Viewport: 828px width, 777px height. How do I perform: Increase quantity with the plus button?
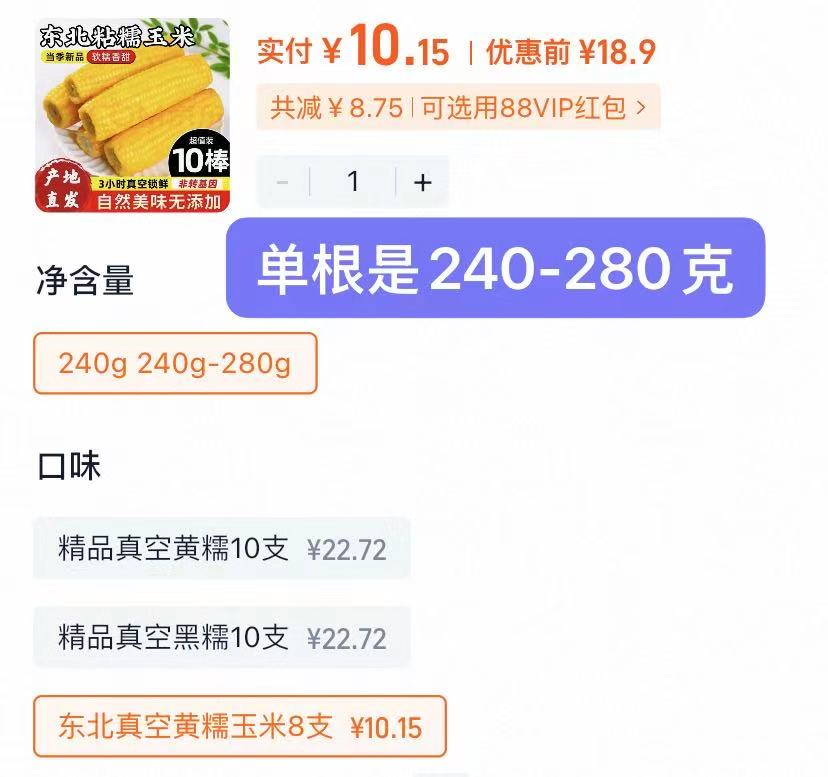coord(422,182)
